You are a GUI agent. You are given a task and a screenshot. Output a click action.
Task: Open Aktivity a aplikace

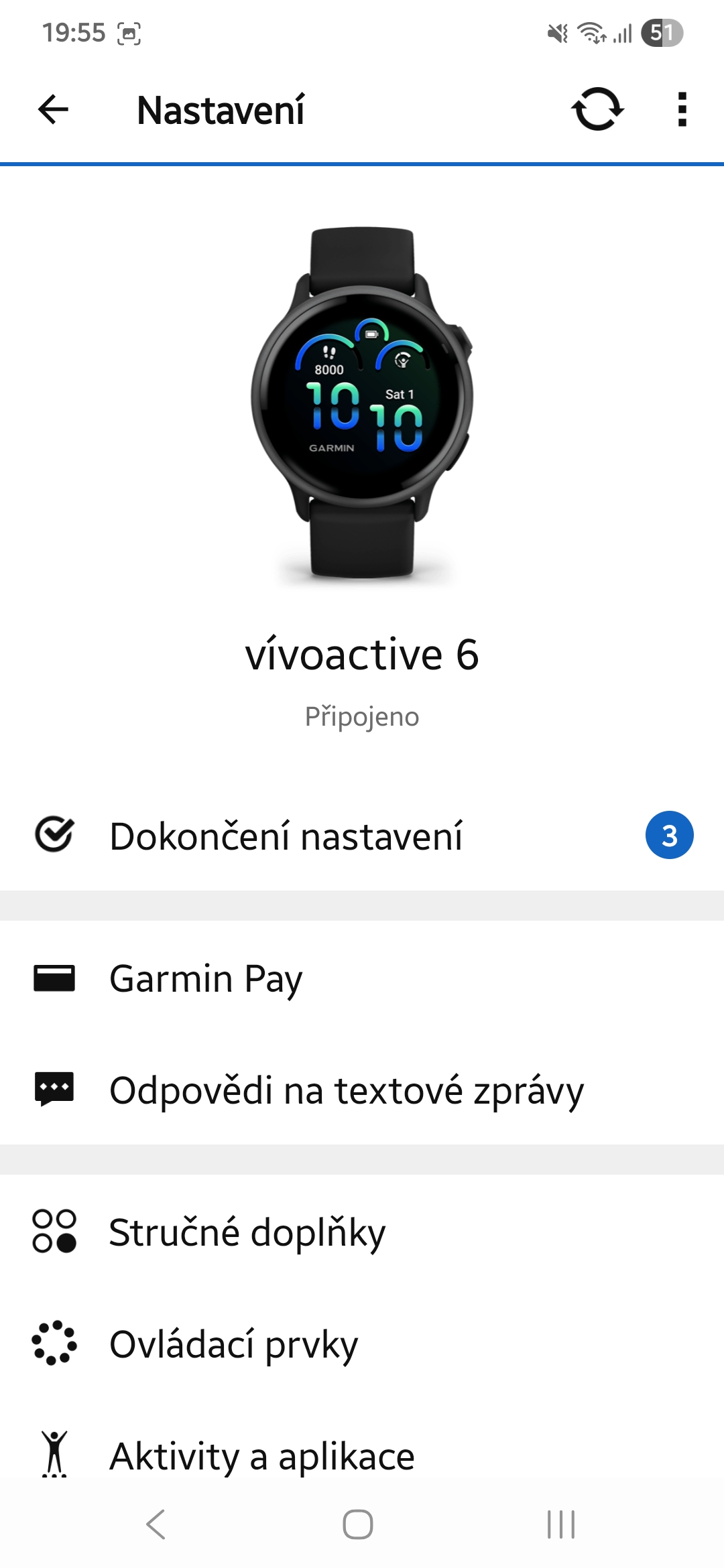click(362, 1455)
